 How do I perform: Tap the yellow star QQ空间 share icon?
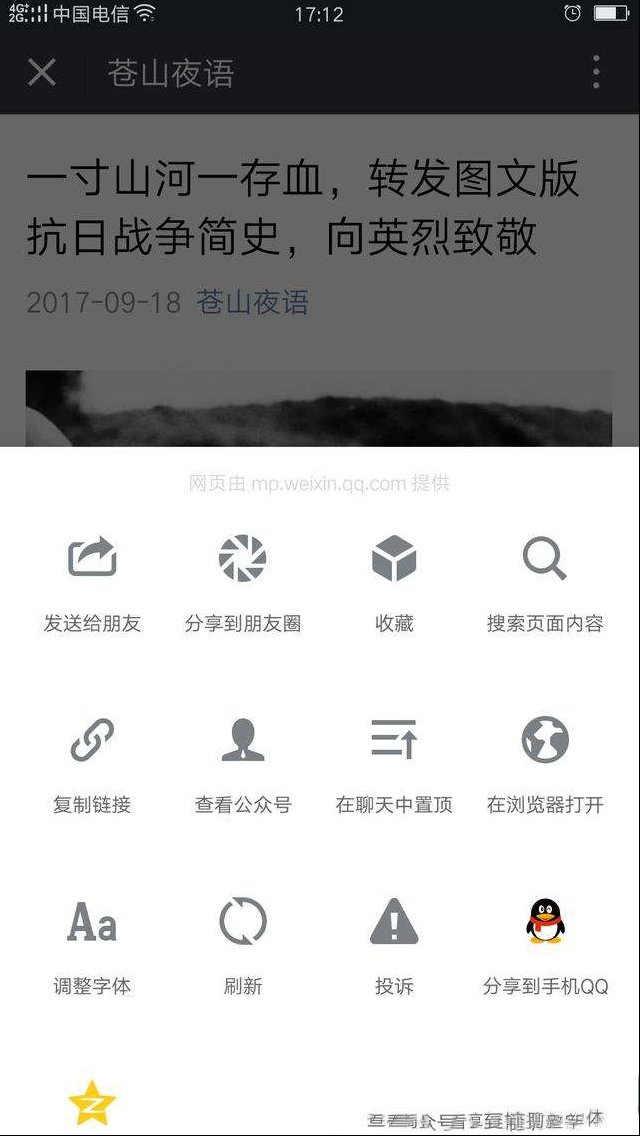click(x=92, y=1102)
